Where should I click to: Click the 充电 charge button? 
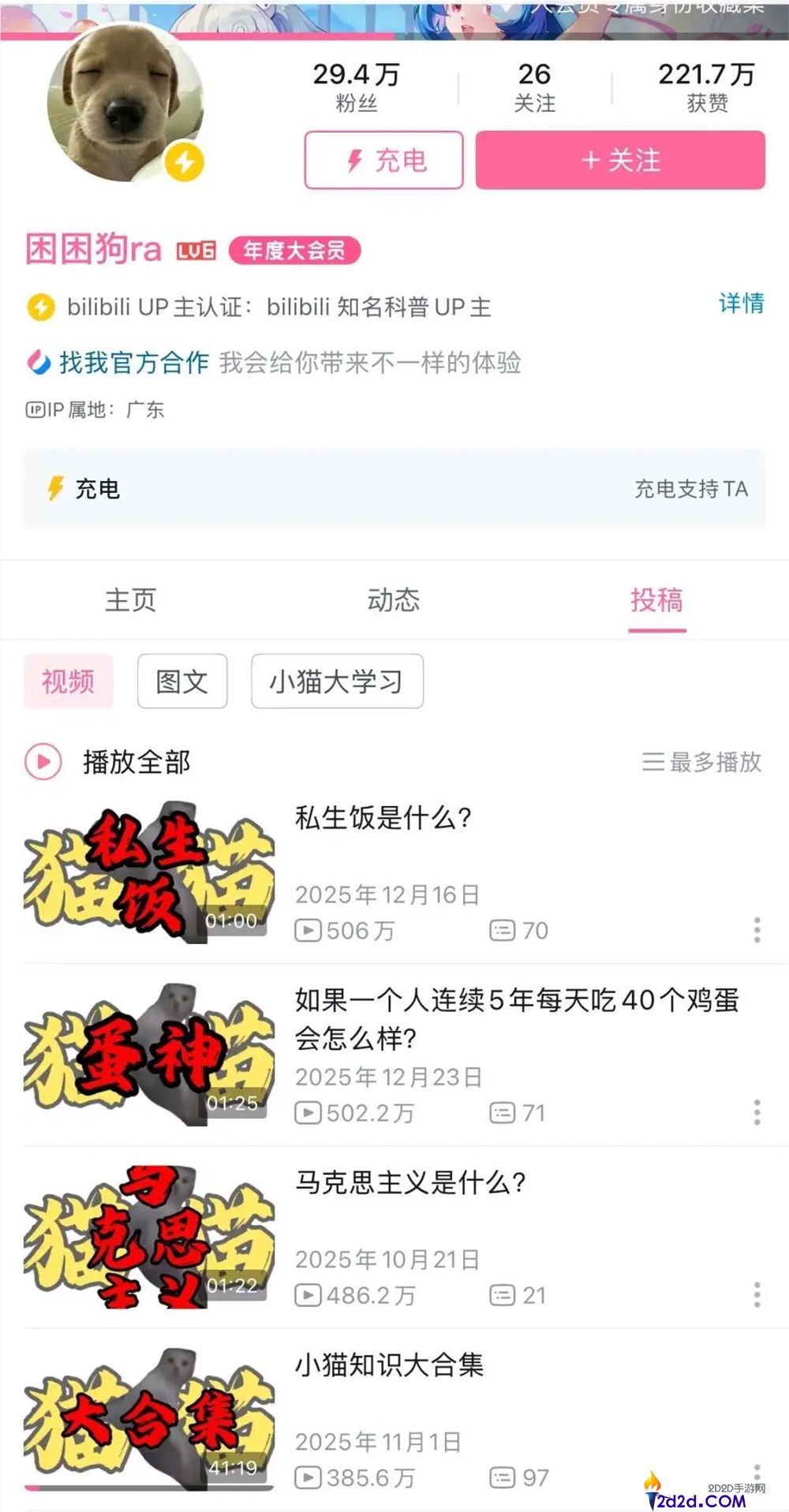[x=383, y=159]
